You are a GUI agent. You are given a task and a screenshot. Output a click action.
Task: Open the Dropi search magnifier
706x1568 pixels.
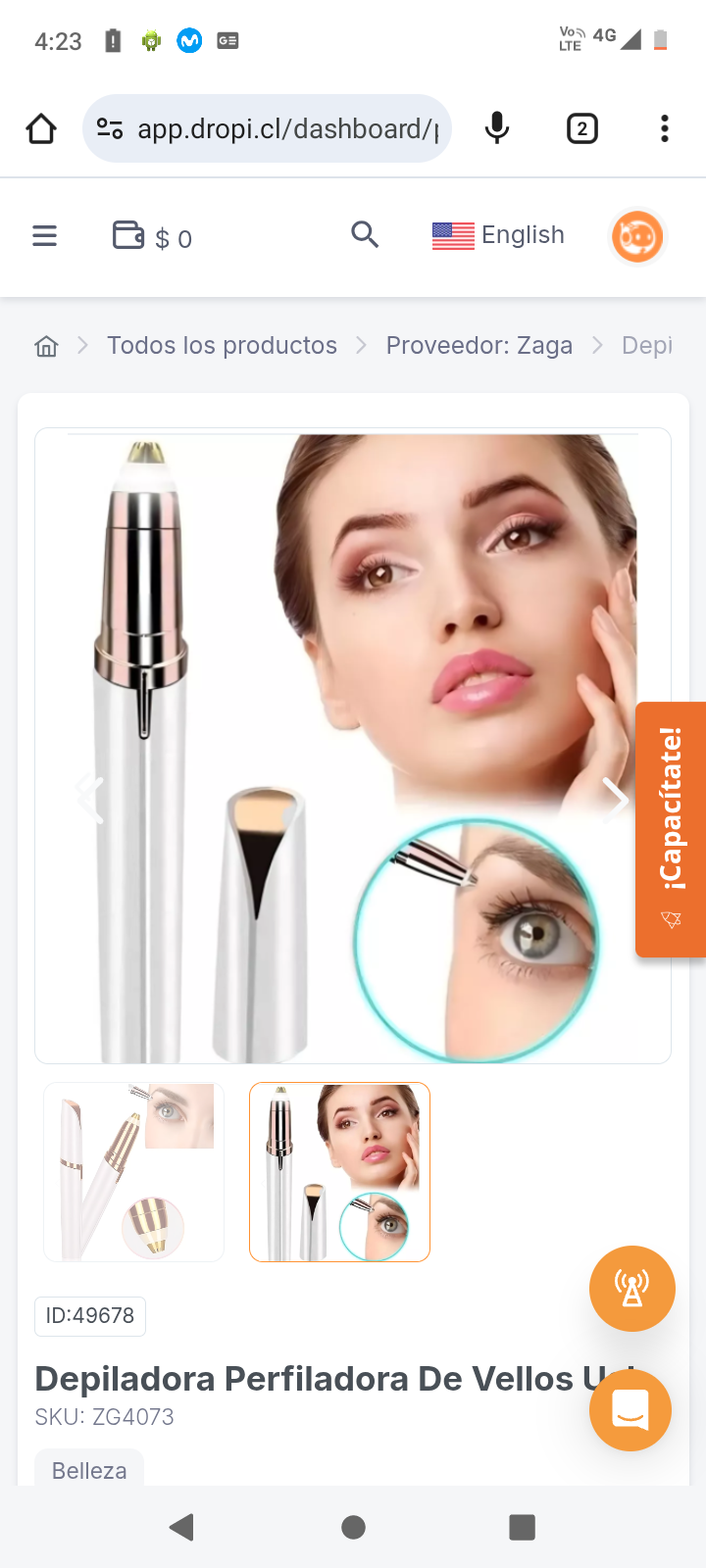pyautogui.click(x=365, y=235)
